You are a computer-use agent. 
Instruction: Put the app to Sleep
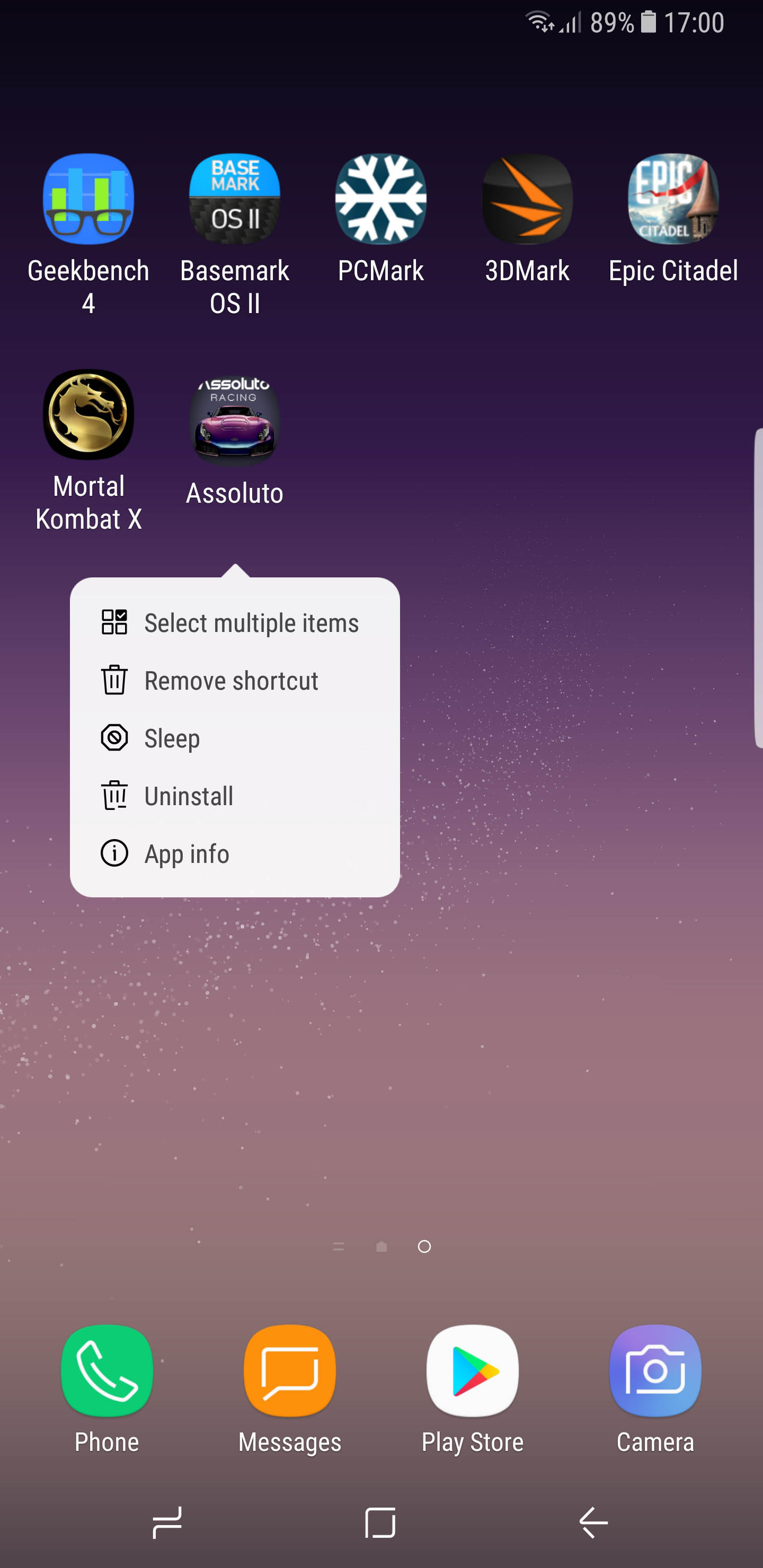[x=234, y=738]
